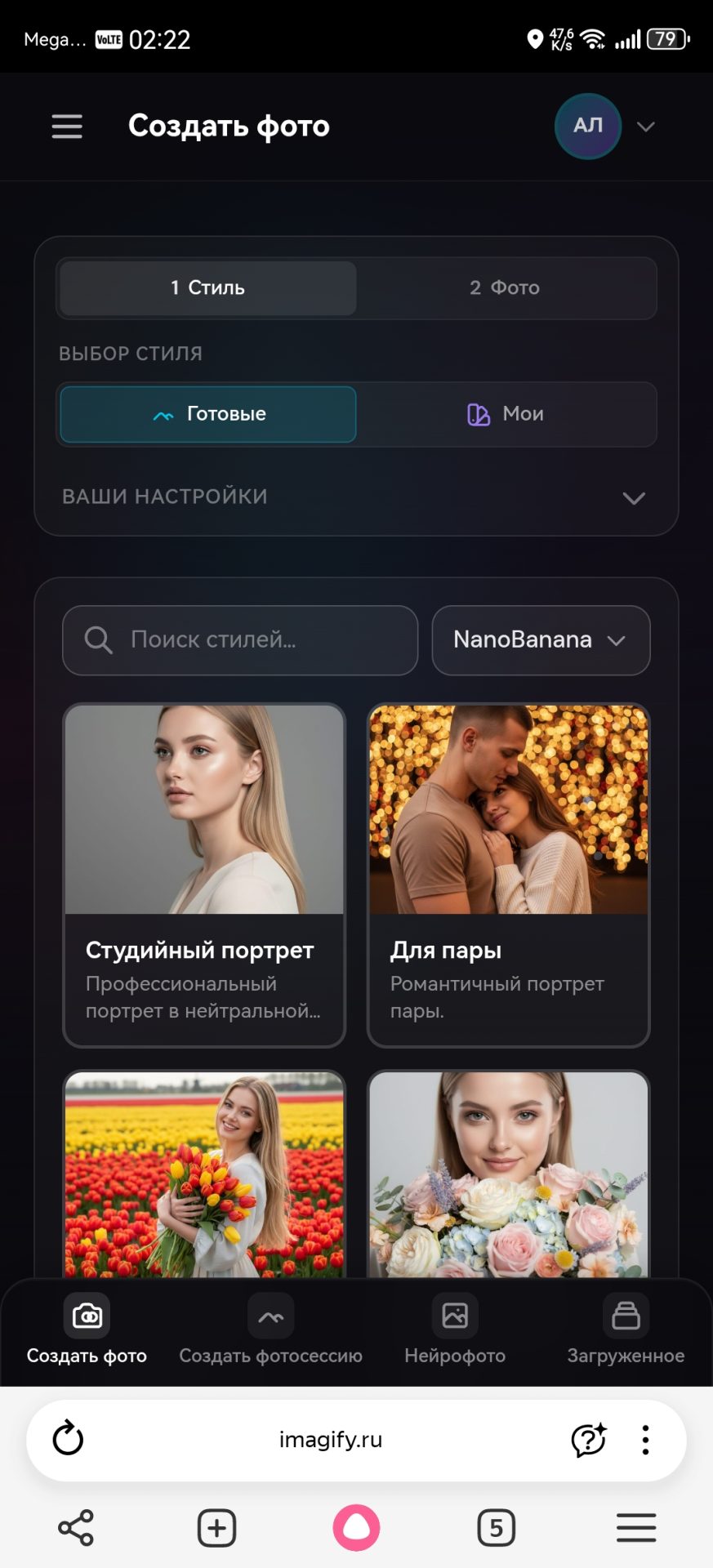Open the Загруженное tab
The width and height of the screenshot is (713, 1568).
(626, 1331)
